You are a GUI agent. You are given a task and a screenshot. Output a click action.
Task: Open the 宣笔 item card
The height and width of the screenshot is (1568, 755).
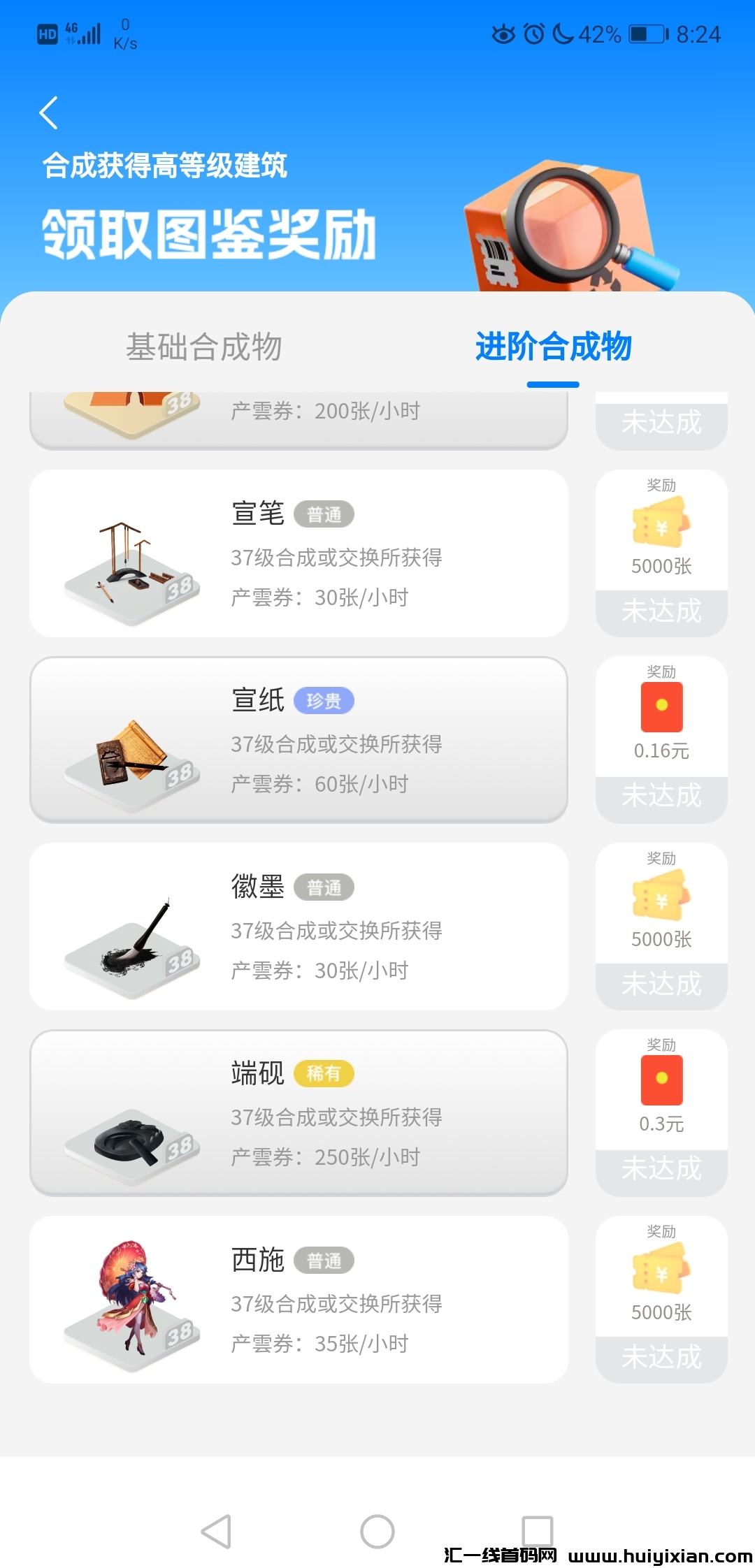pyautogui.click(x=299, y=553)
